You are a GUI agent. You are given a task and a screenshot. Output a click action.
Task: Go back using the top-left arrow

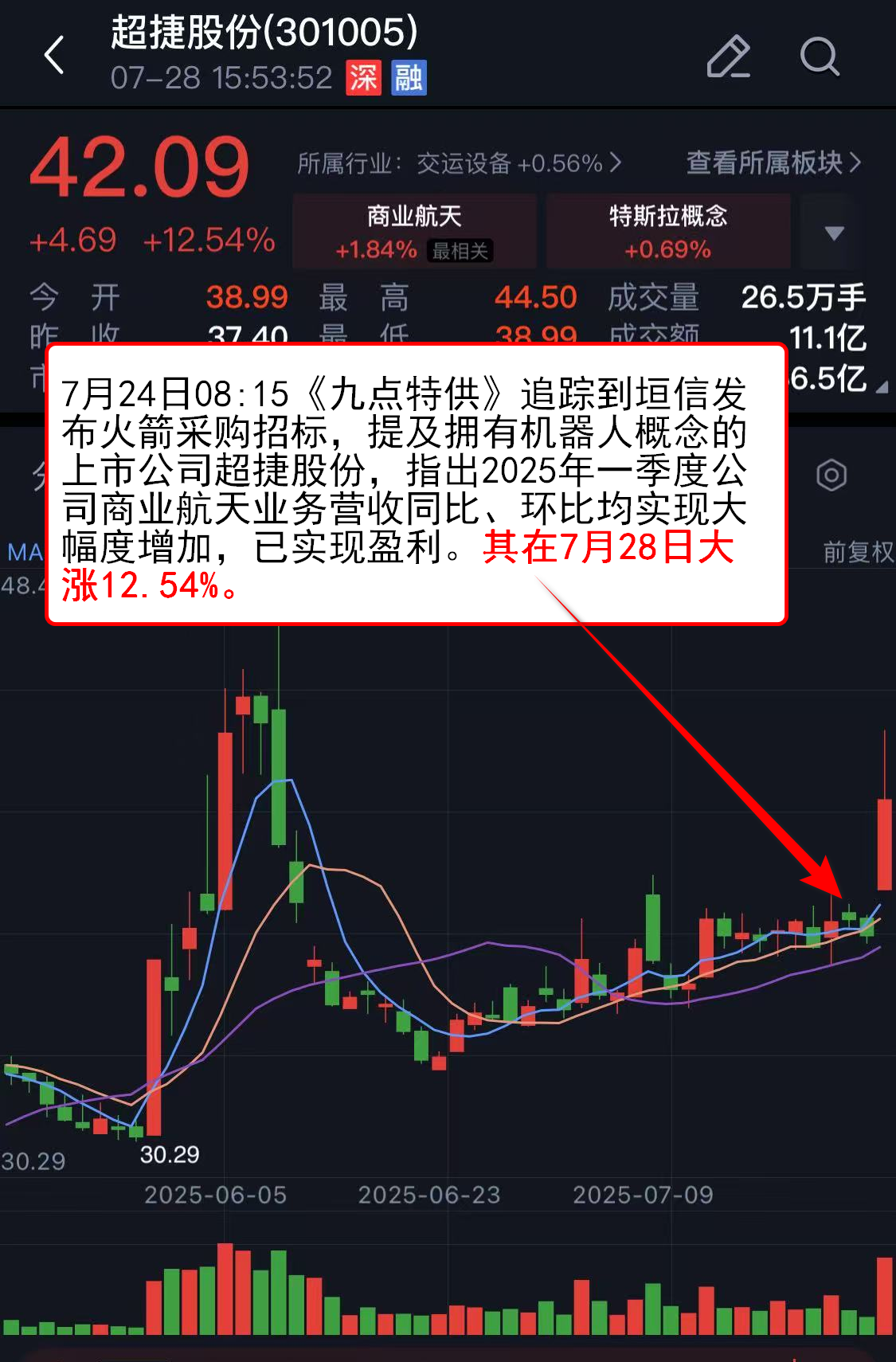click(54, 56)
